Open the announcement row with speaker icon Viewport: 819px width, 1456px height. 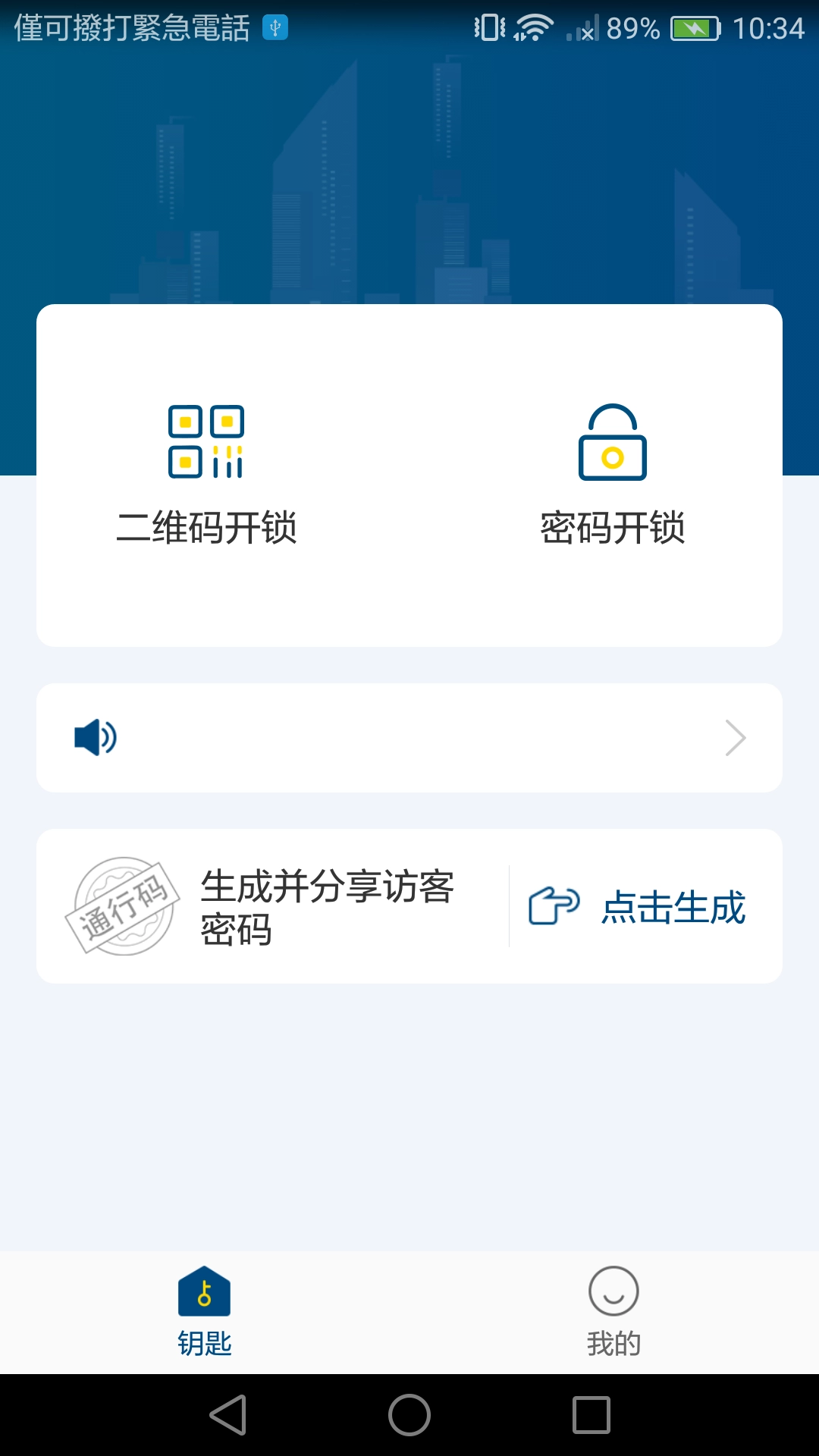tap(409, 738)
